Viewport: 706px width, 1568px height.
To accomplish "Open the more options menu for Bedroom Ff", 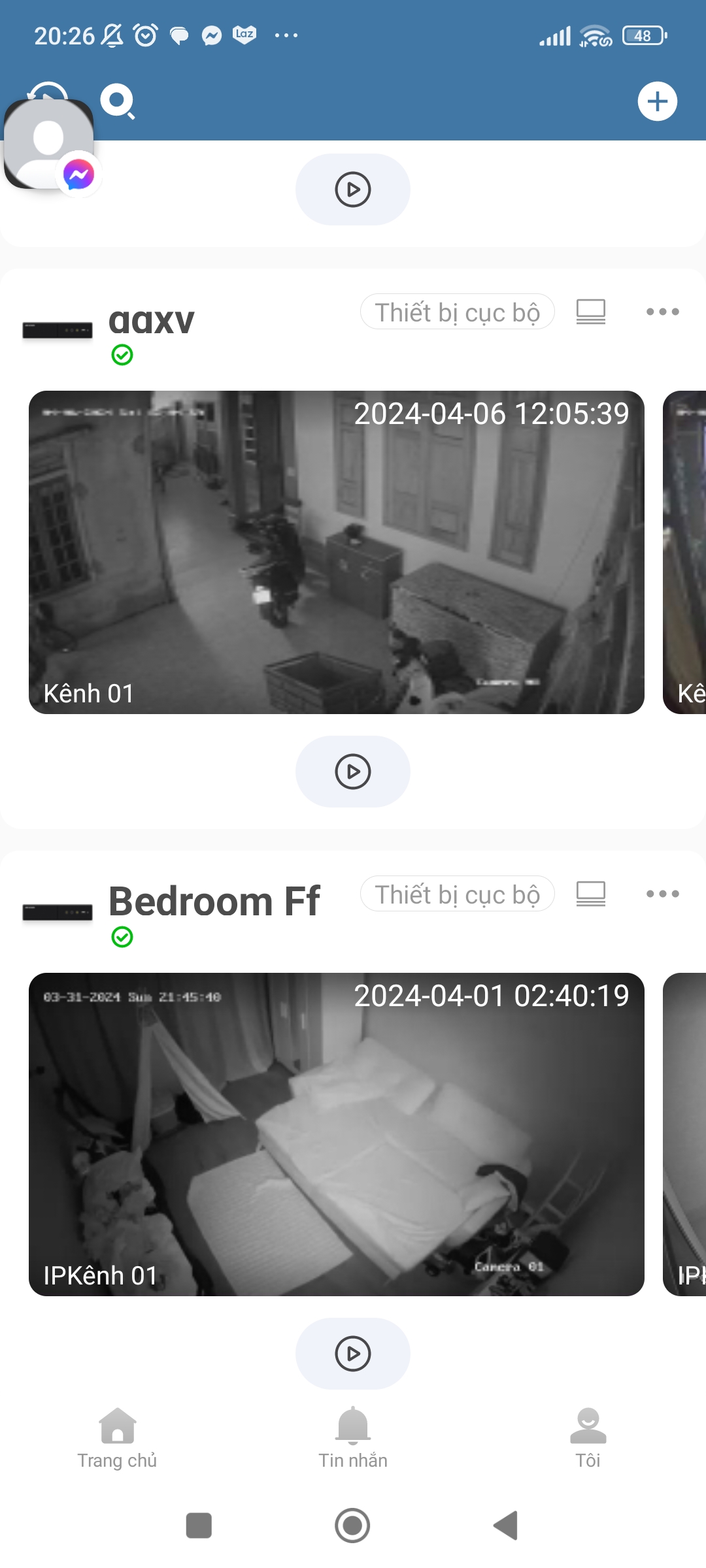I will (662, 894).
